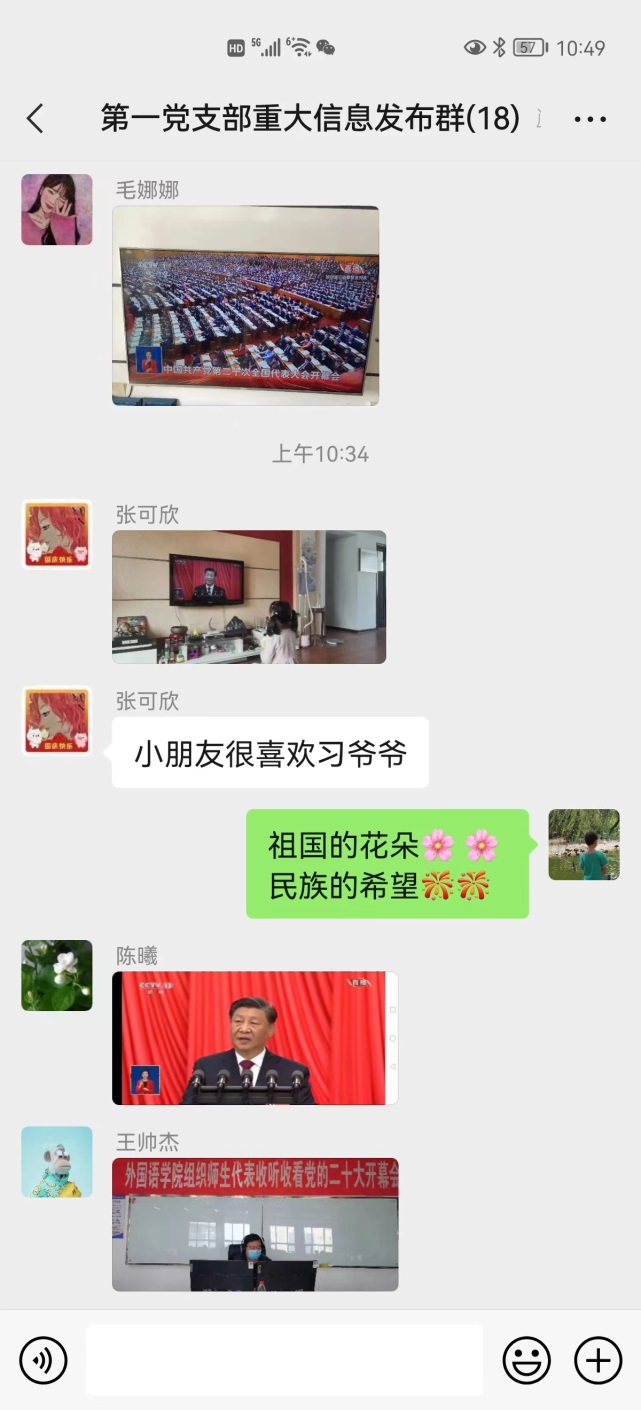Open the emoji sticker panel
The height and width of the screenshot is (1410, 641).
pos(526,1360)
